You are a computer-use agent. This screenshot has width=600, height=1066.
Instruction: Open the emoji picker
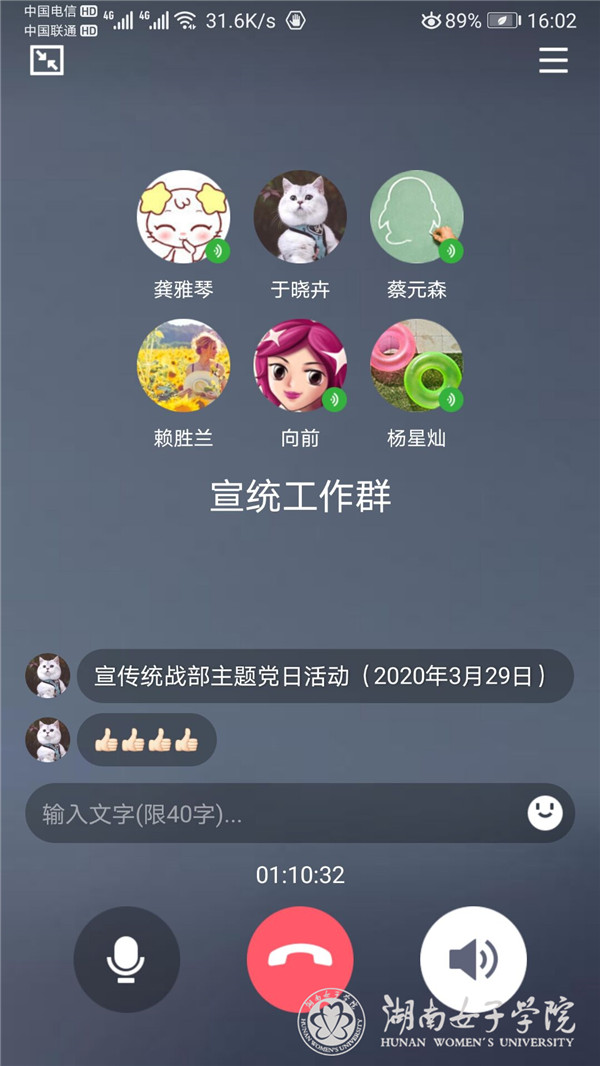coord(545,814)
